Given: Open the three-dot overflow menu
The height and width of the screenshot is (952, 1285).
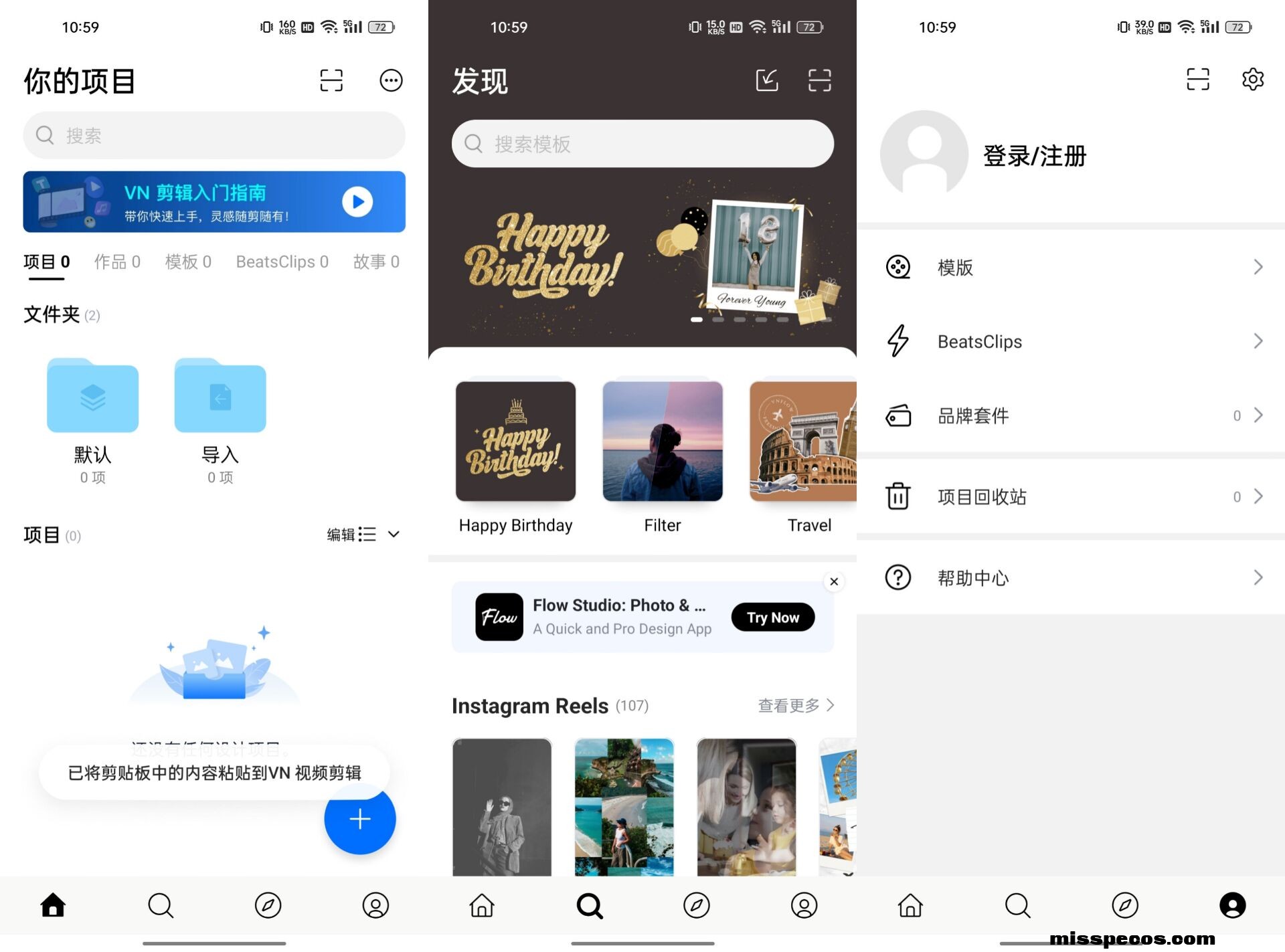Looking at the screenshot, I should coord(391,80).
